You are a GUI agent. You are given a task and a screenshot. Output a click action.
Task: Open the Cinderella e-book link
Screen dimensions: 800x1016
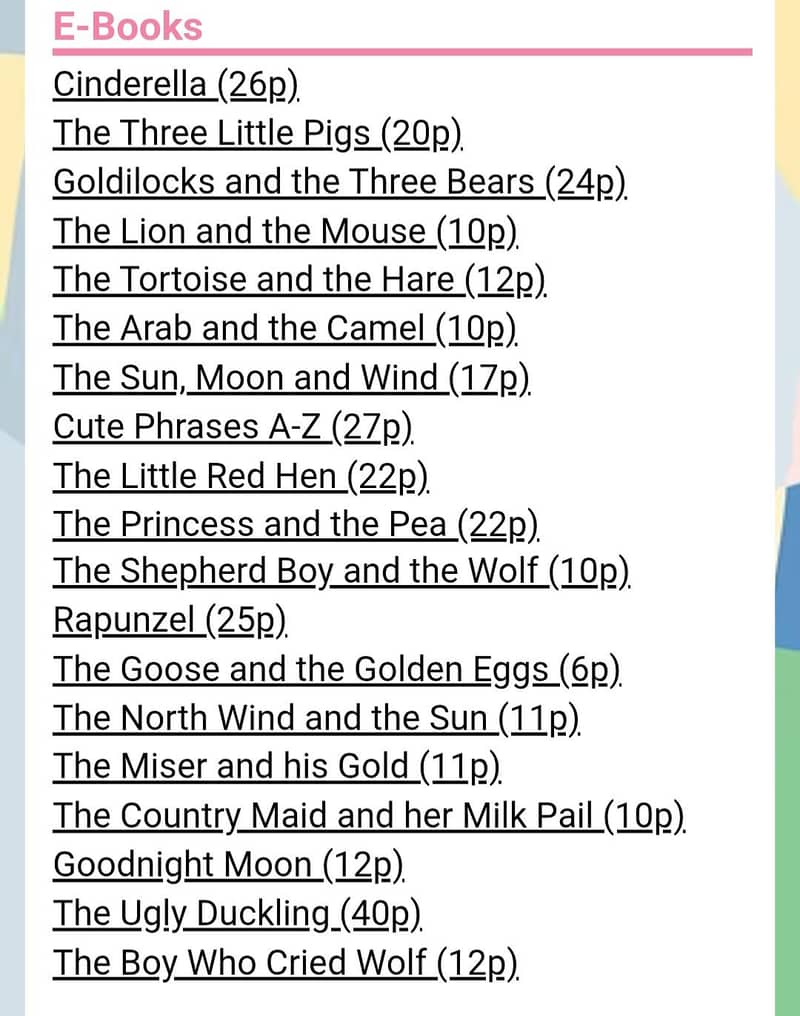click(x=176, y=85)
